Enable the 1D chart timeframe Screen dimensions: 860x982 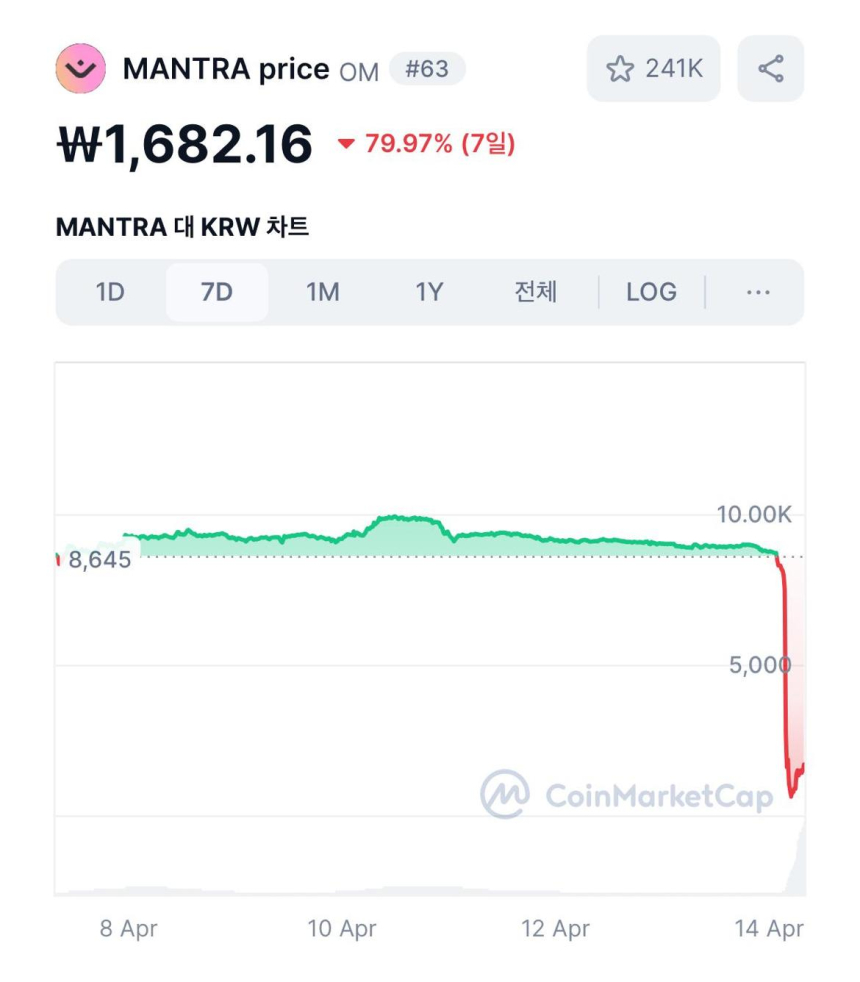click(x=110, y=292)
